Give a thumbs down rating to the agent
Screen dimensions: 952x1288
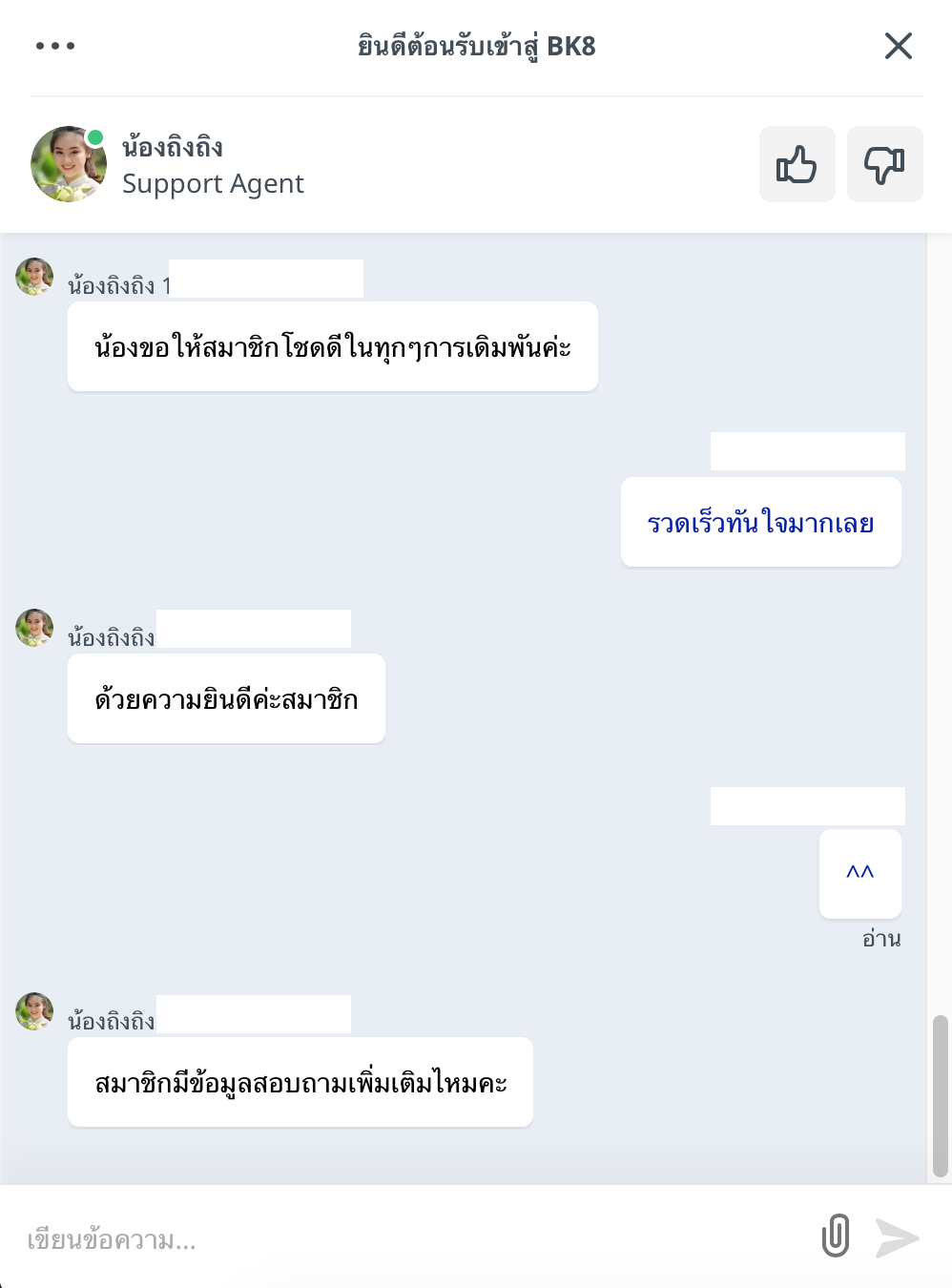(x=884, y=164)
